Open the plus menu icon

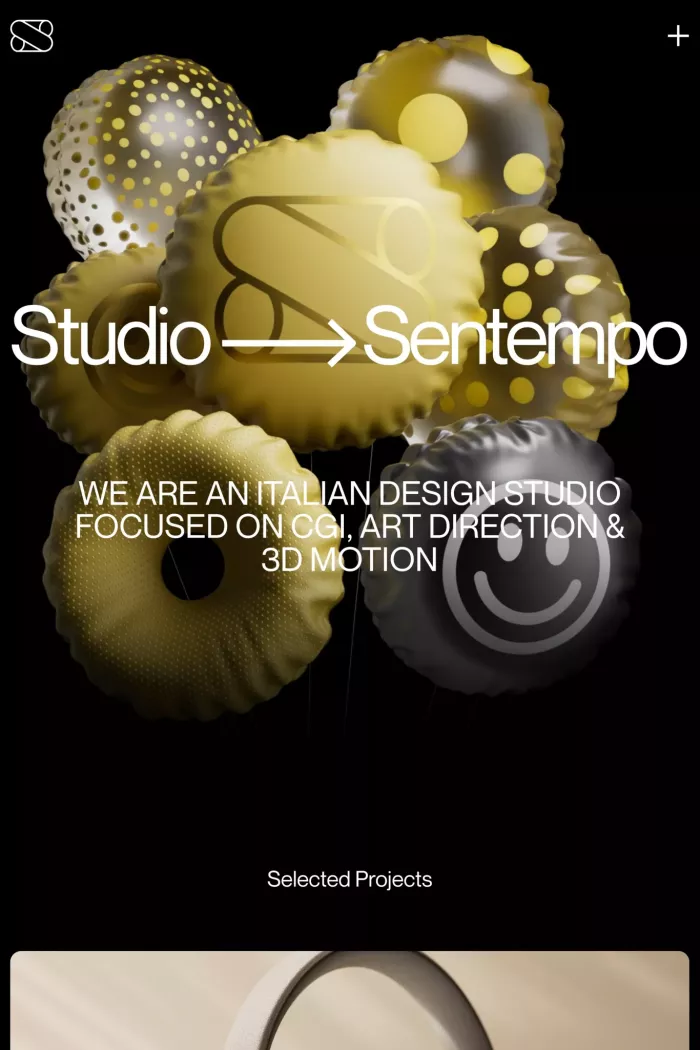(678, 37)
